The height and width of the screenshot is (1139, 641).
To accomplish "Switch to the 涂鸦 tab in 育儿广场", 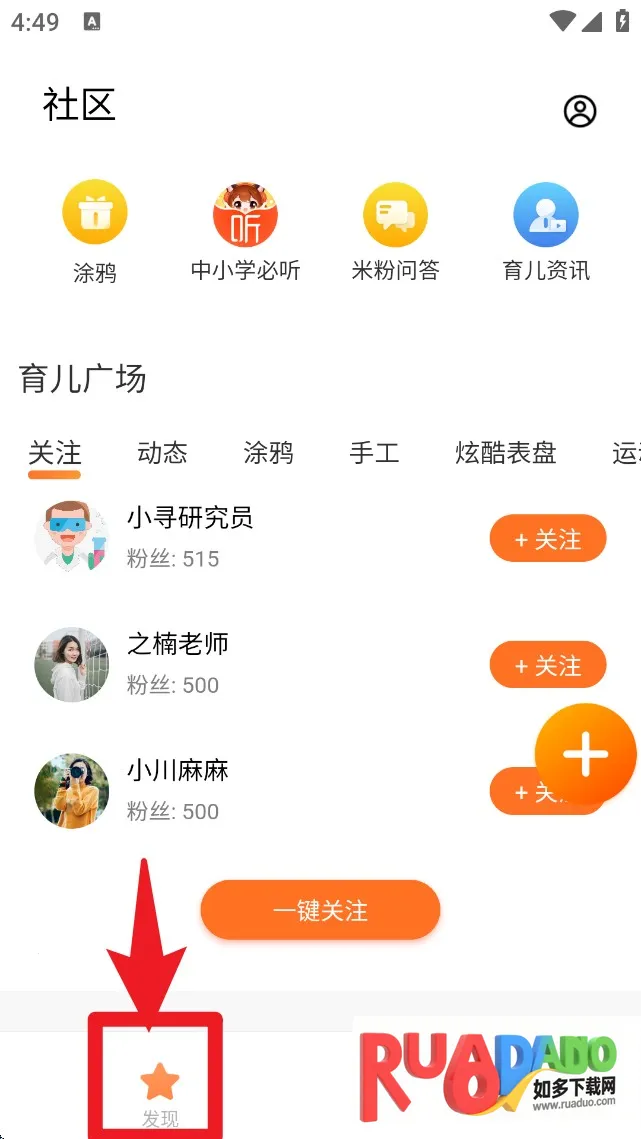I will (268, 453).
